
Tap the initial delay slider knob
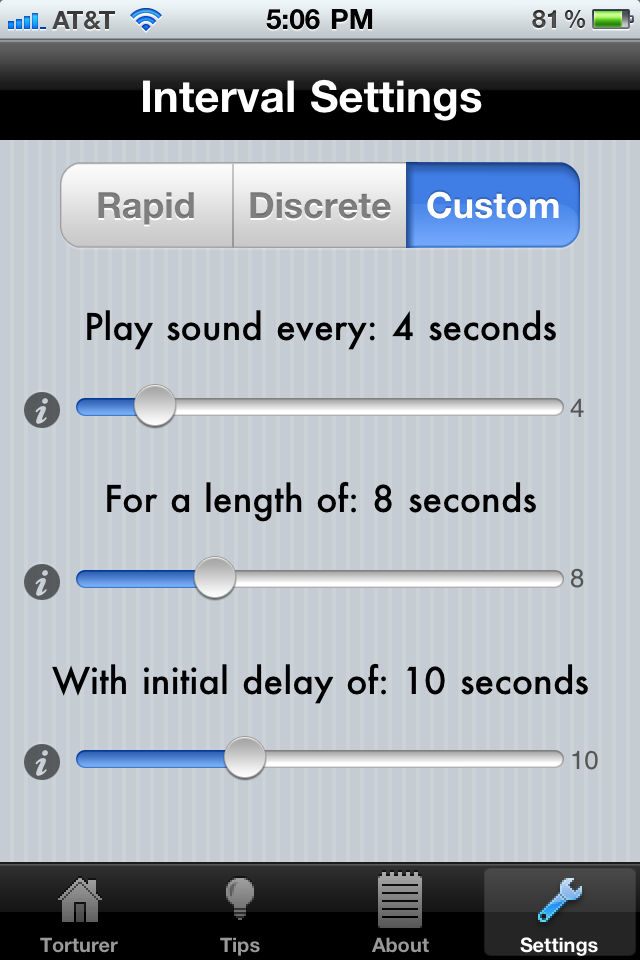click(x=244, y=759)
